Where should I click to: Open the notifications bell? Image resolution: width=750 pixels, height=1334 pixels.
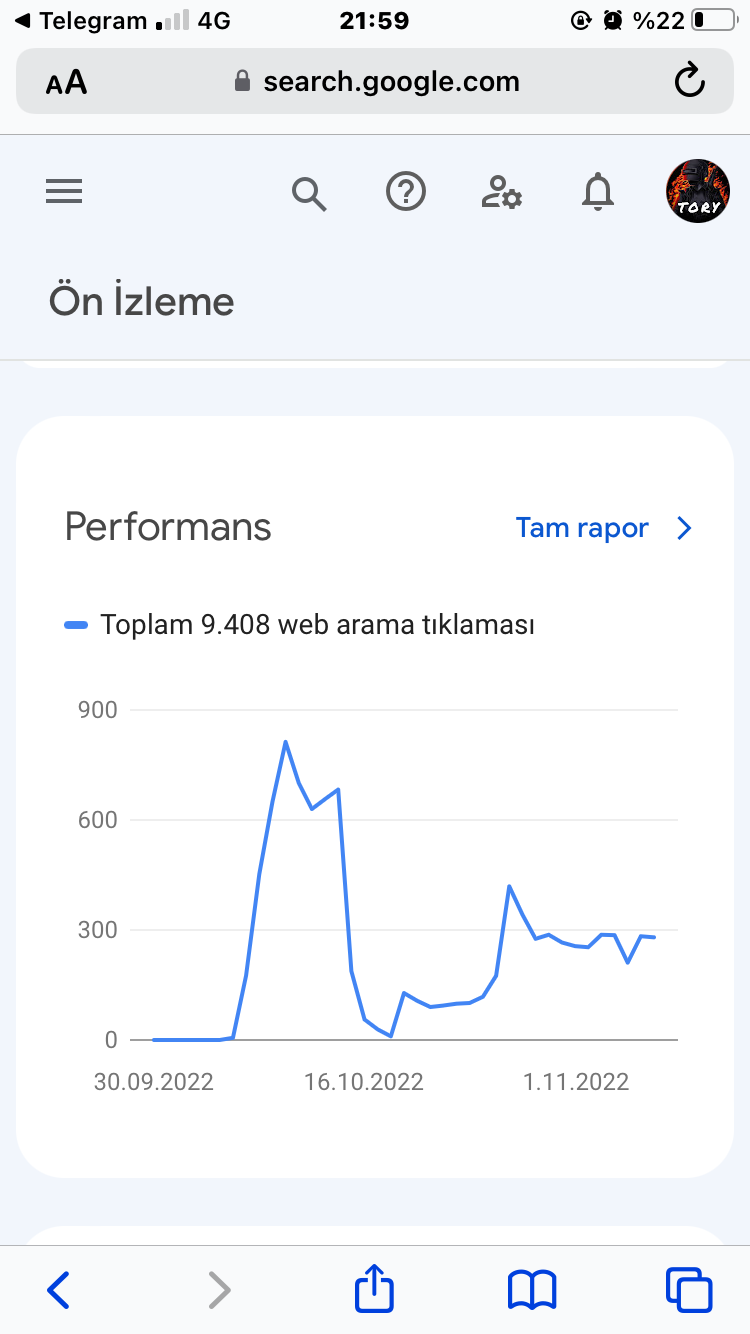(x=598, y=191)
